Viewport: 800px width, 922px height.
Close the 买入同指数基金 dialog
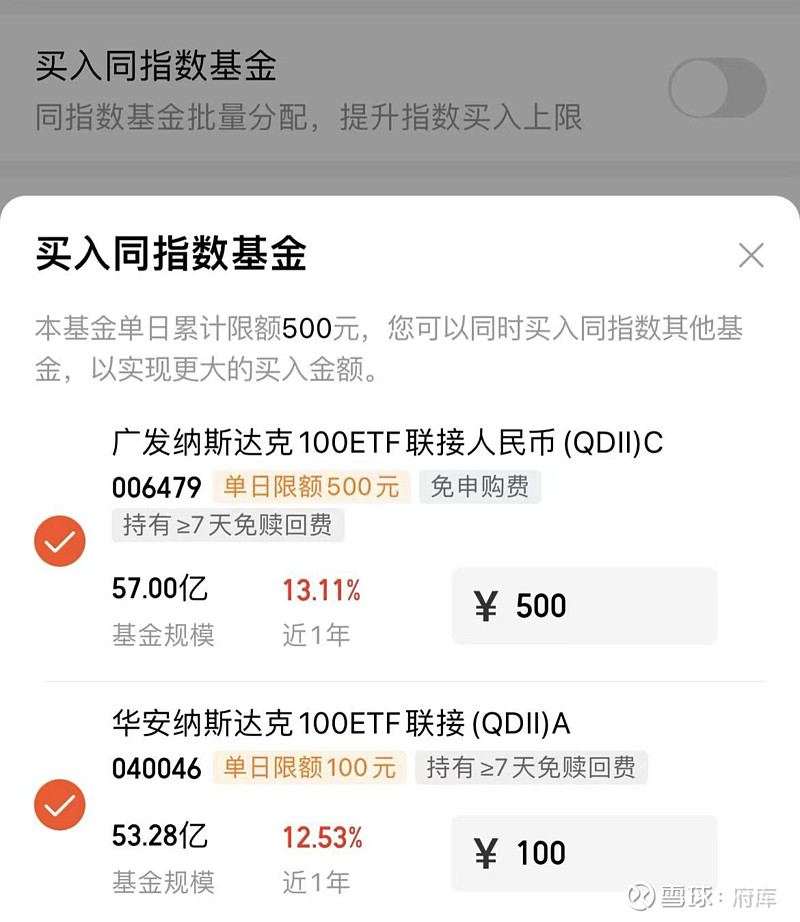(752, 256)
